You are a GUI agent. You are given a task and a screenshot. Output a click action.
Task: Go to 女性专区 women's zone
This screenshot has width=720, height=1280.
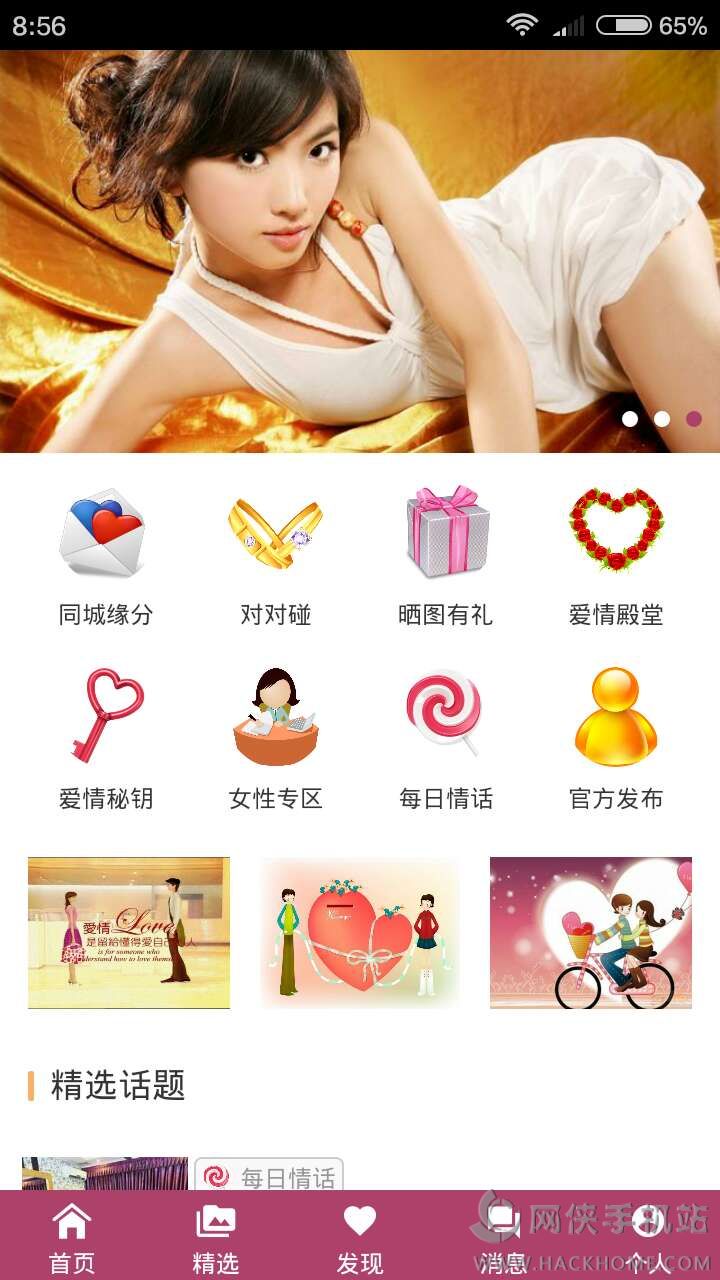(275, 738)
